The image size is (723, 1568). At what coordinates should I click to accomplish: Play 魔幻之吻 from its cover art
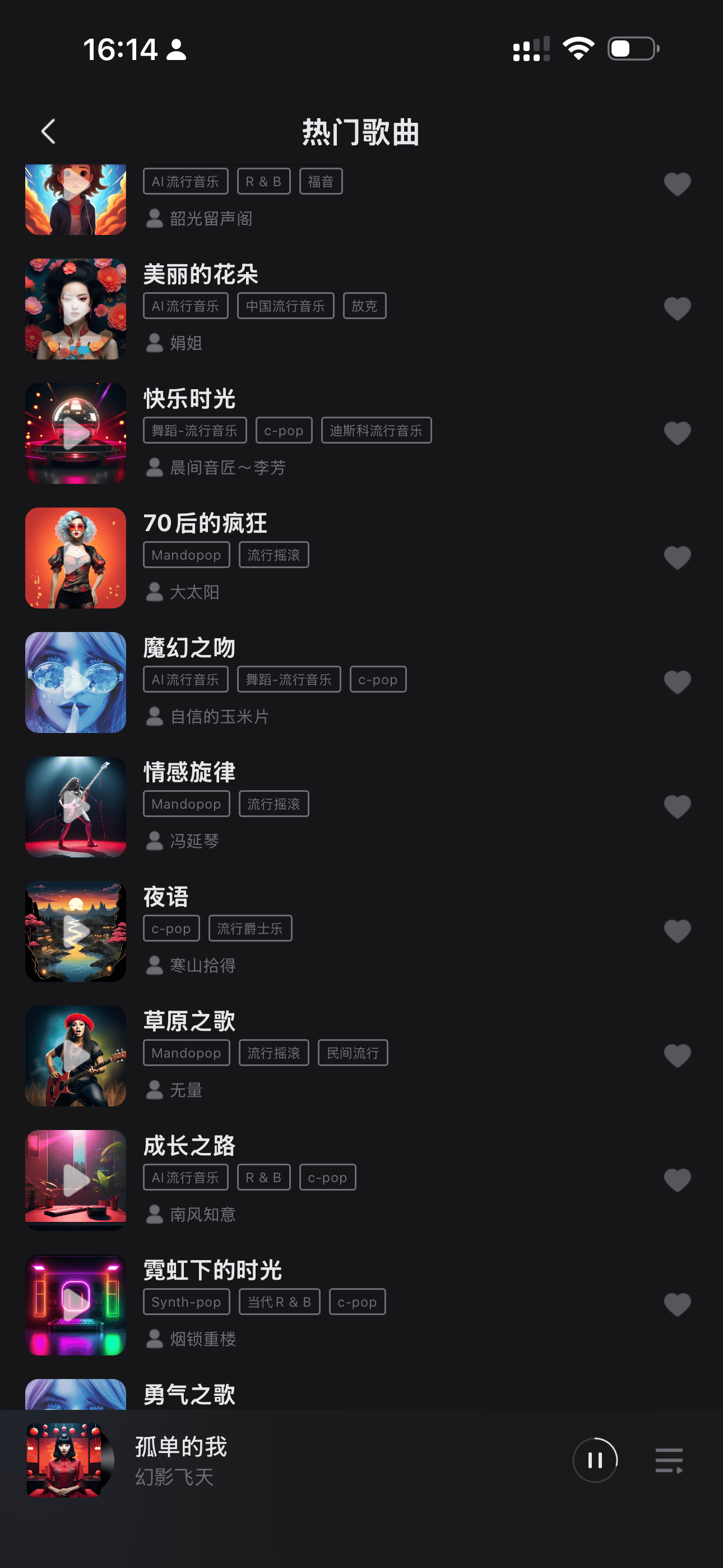(x=76, y=682)
